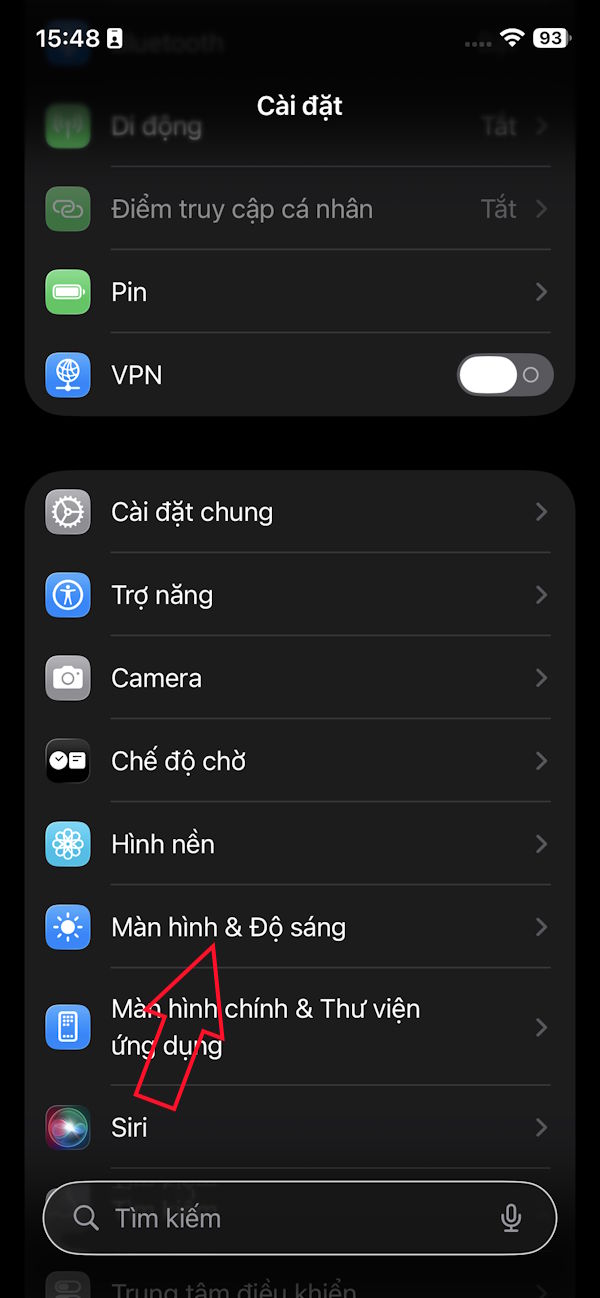This screenshot has height=1298, width=600.
Task: Open Điểm truy cập cá nhân settings
Action: tap(300, 209)
